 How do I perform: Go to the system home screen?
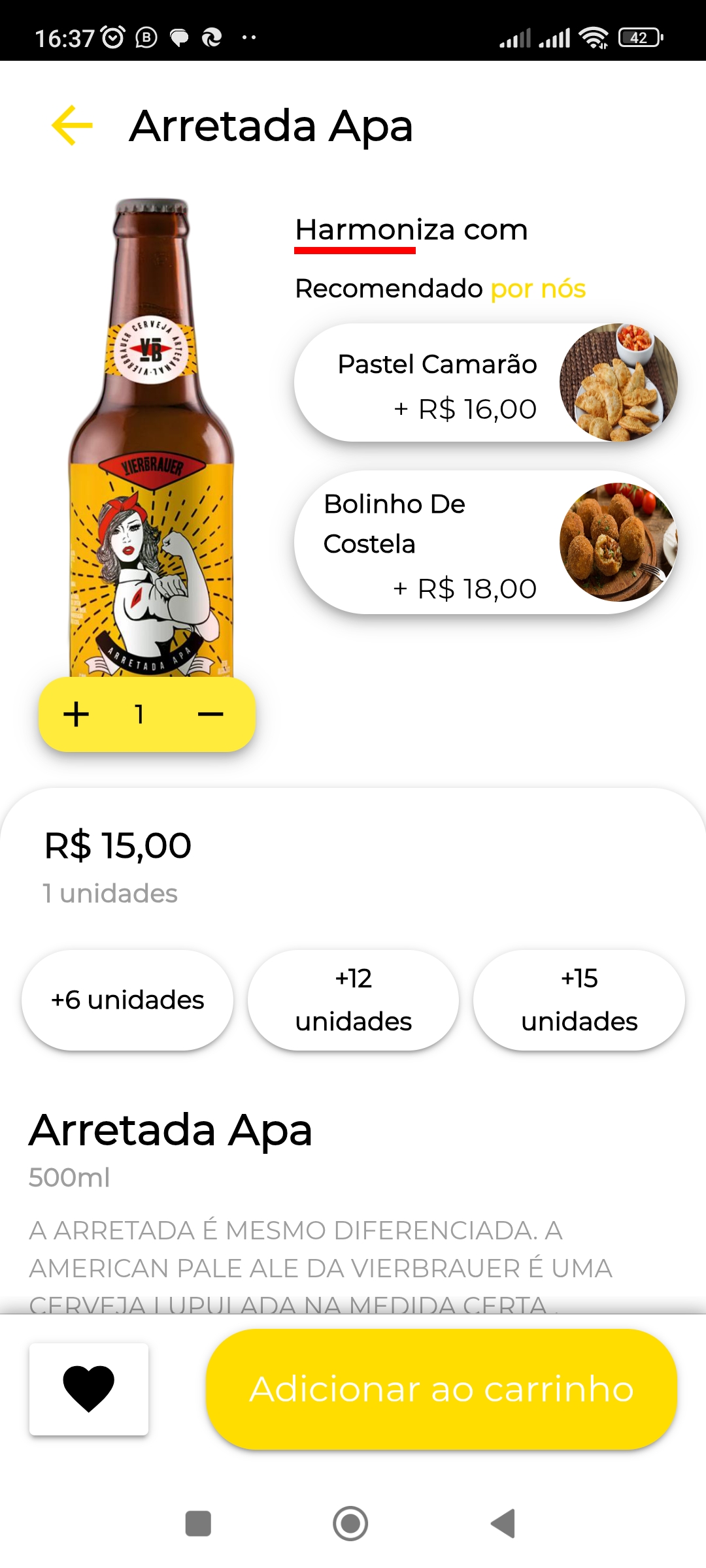click(x=350, y=1524)
